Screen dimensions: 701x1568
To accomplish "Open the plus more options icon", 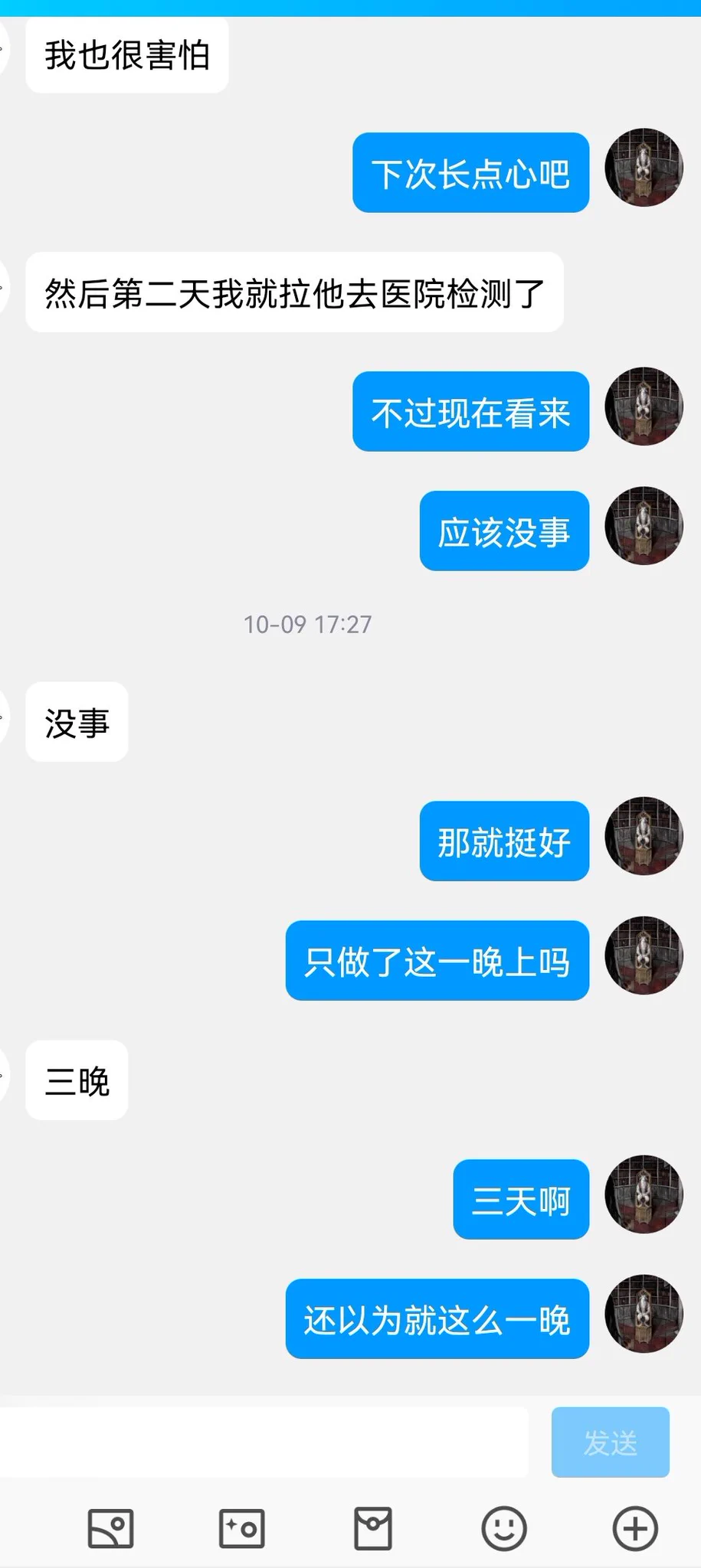I will pyautogui.click(x=635, y=1529).
